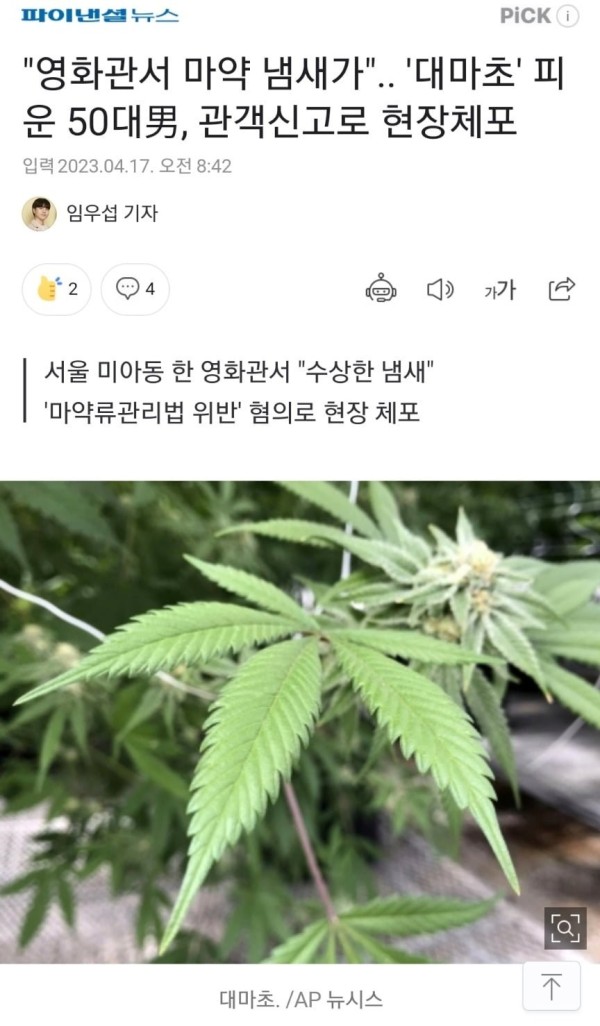Tap the reaction button with 2 likes
600x1026 pixels.
pyautogui.click(x=57, y=290)
